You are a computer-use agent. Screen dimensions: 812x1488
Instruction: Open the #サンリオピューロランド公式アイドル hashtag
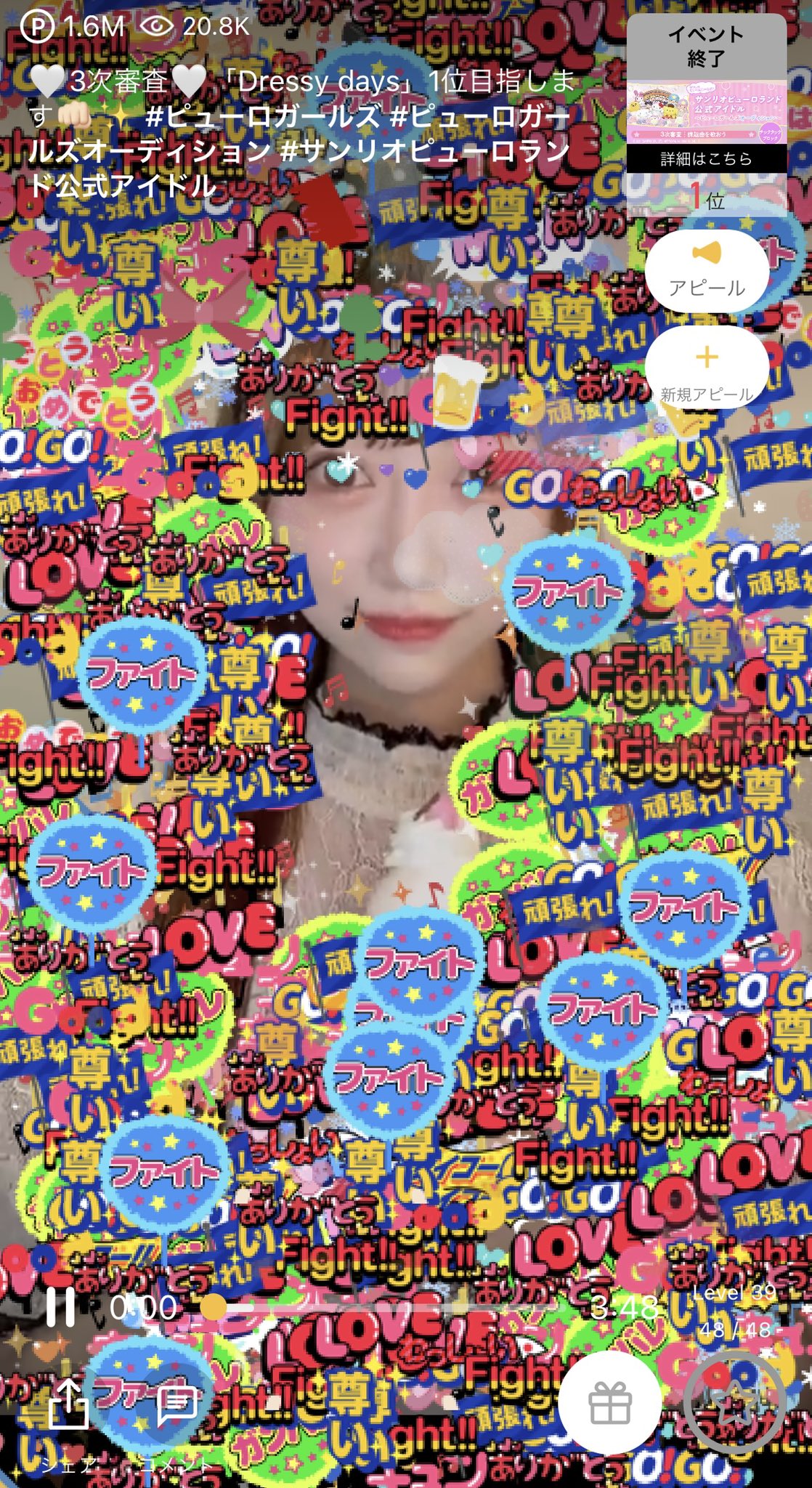pyautogui.click(x=425, y=151)
